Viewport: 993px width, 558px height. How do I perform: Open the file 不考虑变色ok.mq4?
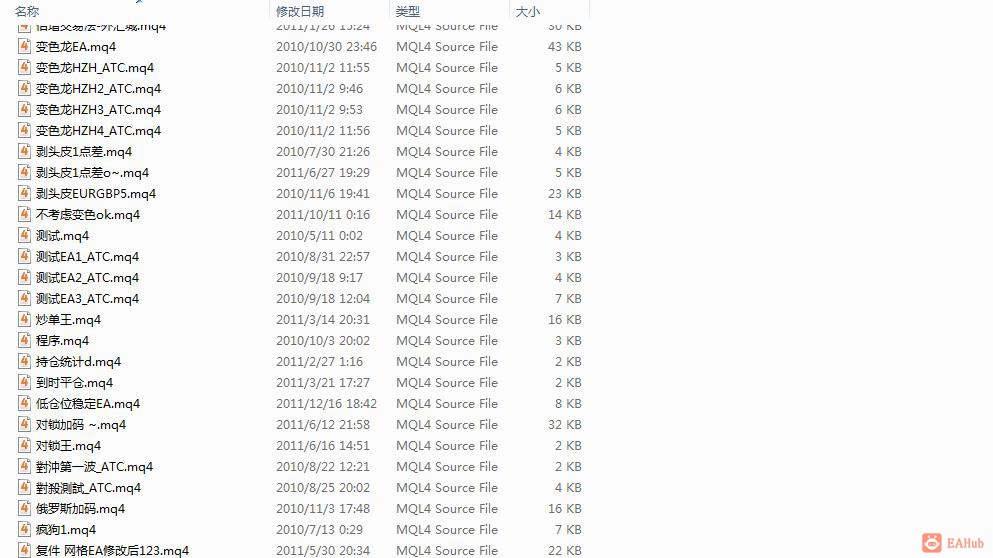tap(87, 215)
